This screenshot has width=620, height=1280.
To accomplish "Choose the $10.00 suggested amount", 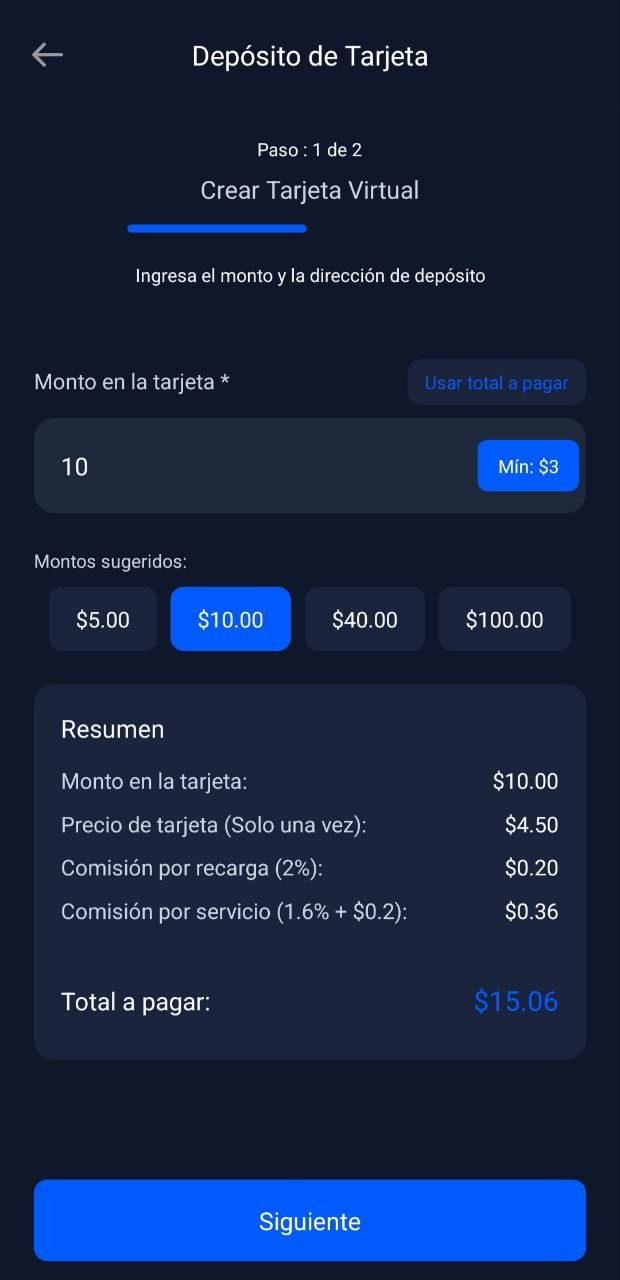I will click(x=230, y=619).
